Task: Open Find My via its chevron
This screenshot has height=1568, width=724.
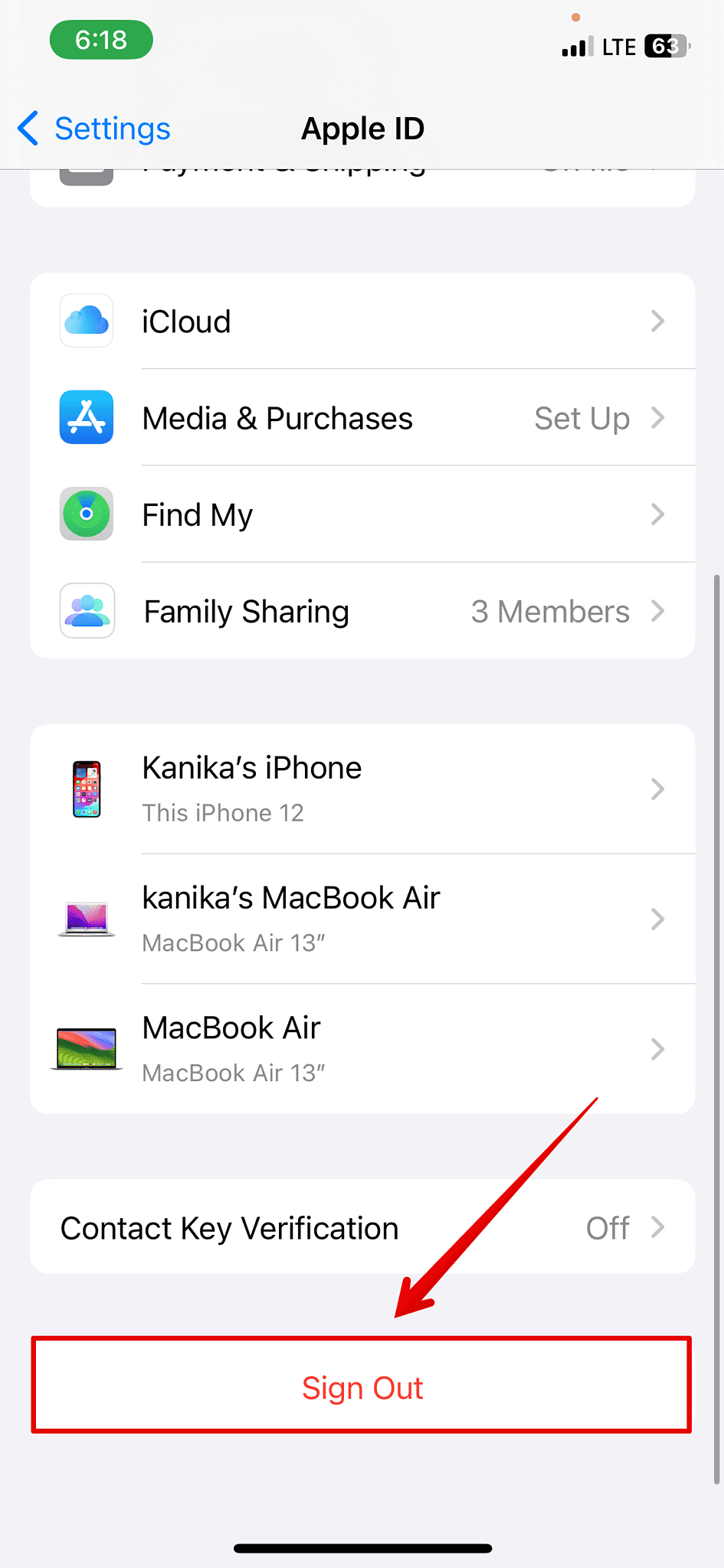Action: (657, 514)
